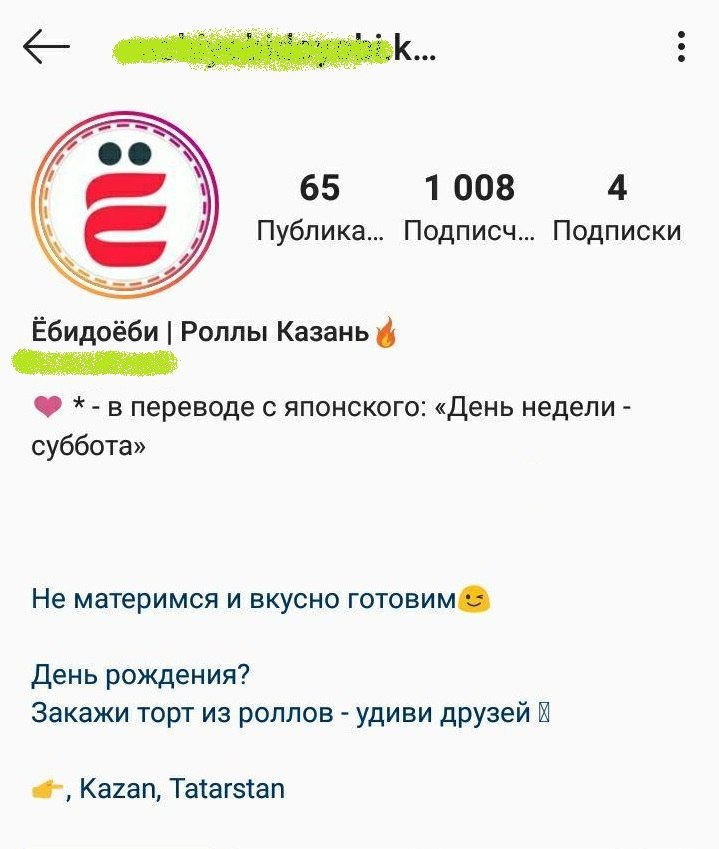The image size is (719, 849).
Task: Show the 4 accounts this profile follows
Action: [616, 207]
